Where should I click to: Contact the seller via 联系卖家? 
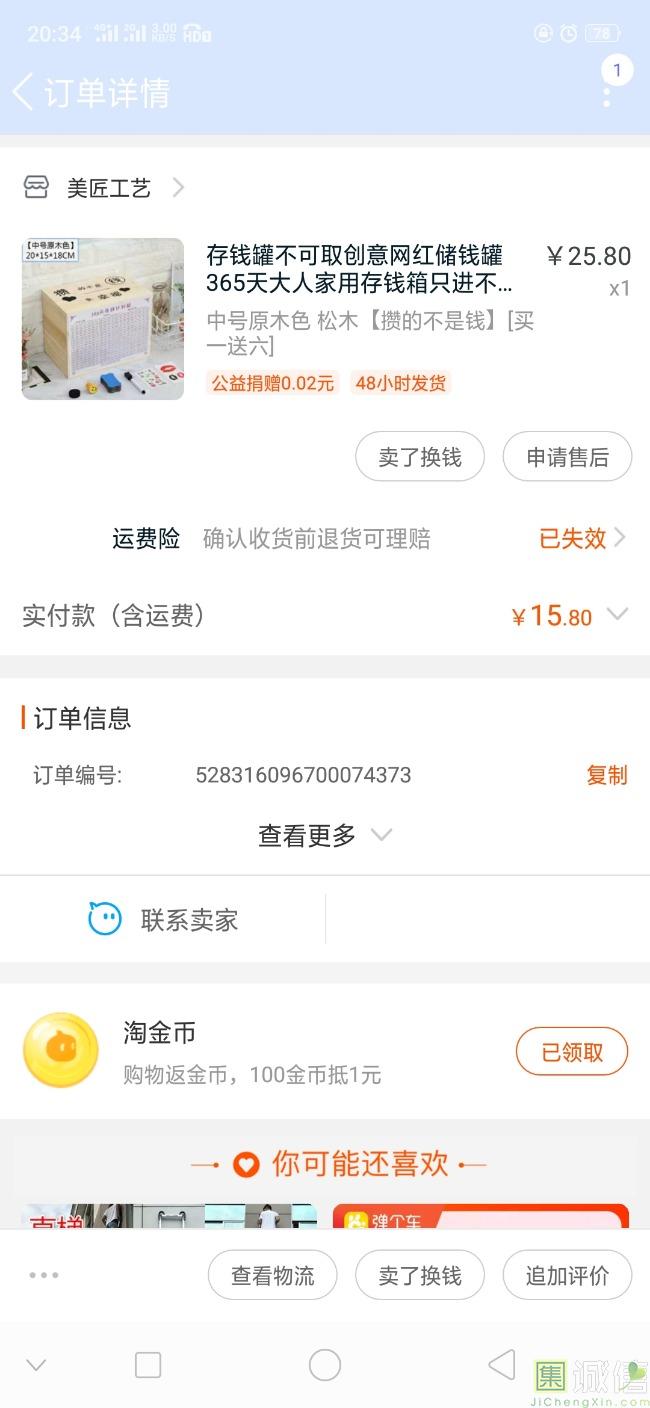[163, 919]
